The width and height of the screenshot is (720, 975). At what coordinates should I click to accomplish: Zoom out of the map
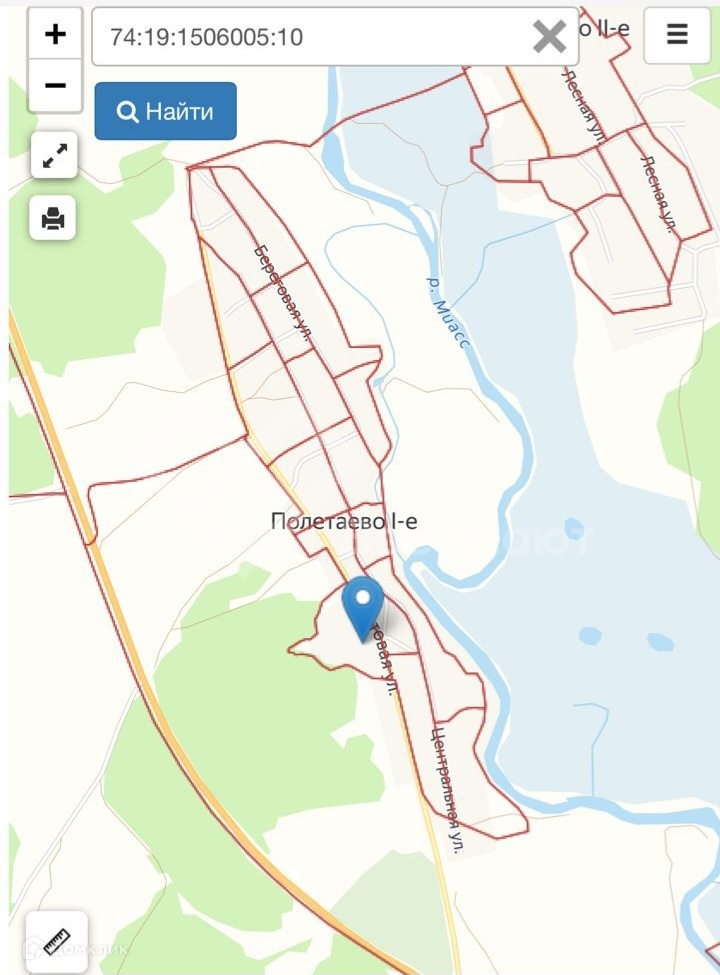pyautogui.click(x=55, y=86)
